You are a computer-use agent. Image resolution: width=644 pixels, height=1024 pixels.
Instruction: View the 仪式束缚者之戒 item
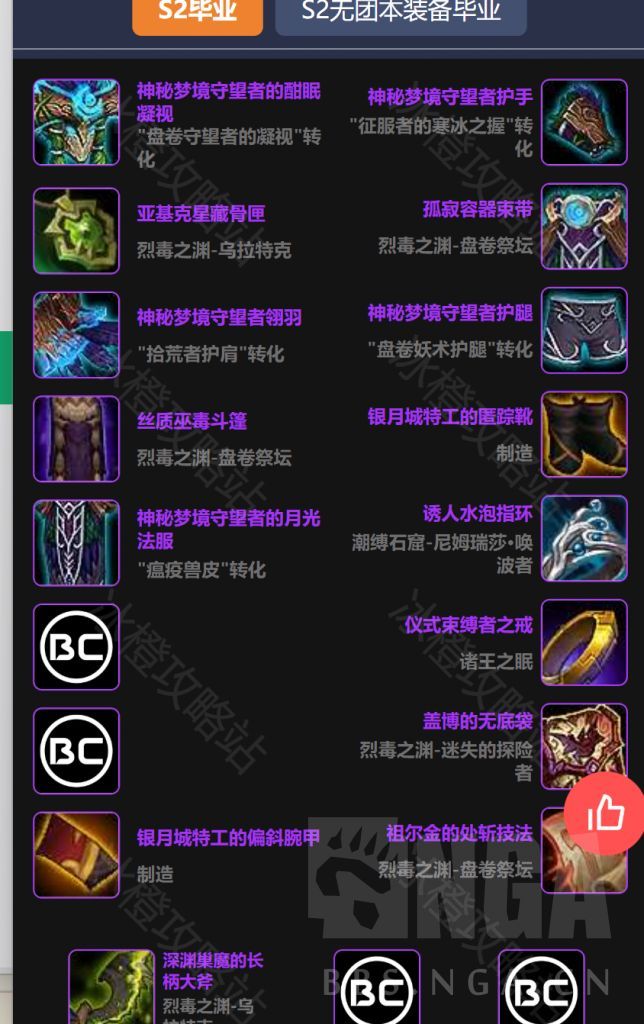click(468, 625)
